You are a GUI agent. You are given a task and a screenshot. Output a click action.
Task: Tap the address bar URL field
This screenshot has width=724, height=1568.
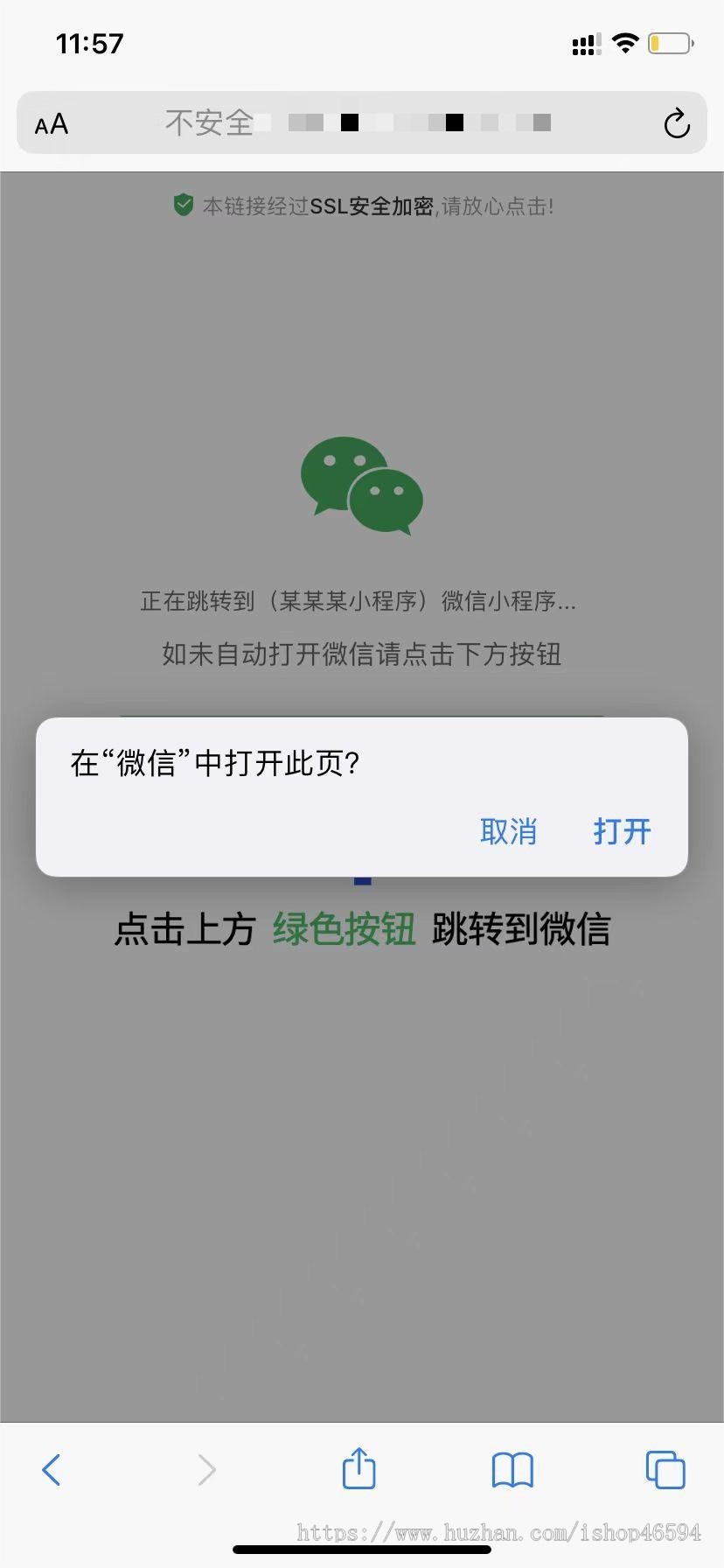point(359,123)
